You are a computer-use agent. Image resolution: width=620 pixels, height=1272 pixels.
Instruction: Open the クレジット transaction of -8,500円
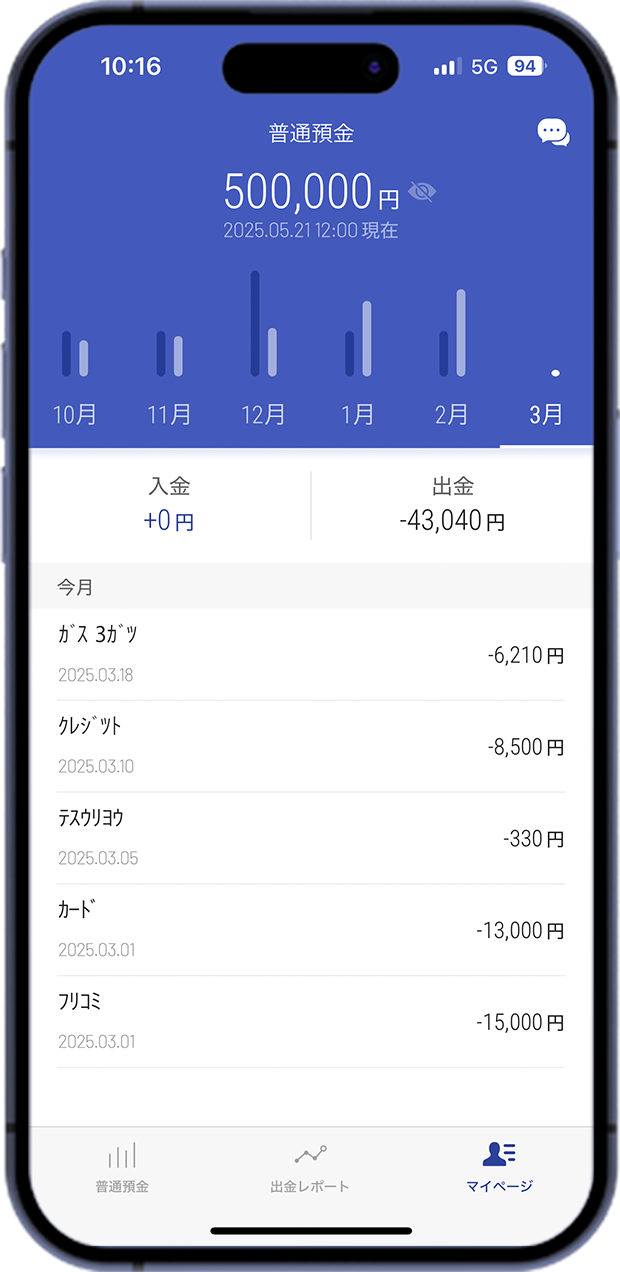click(310, 746)
